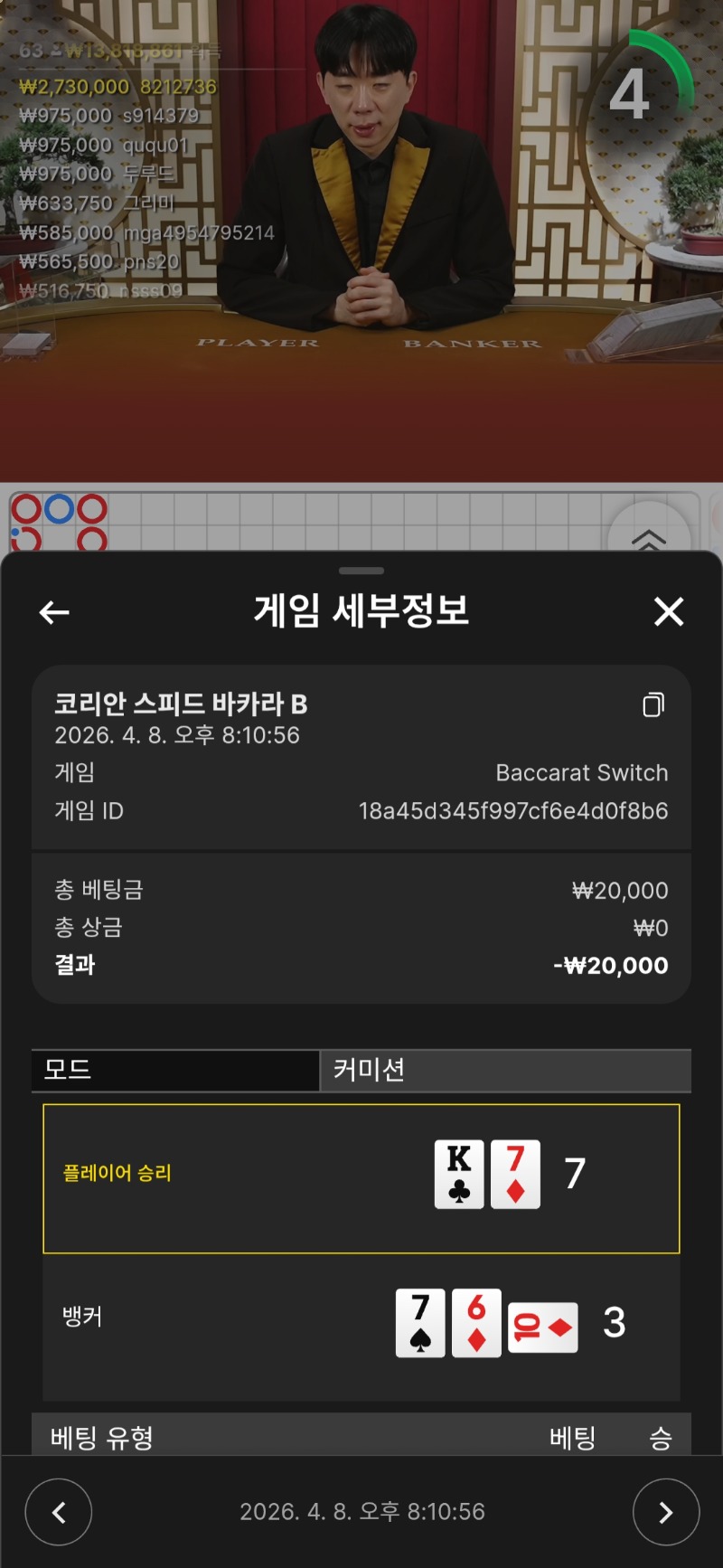Viewport: 723px width, 1568px height.
Task: Close the game details panel
Action: click(669, 612)
